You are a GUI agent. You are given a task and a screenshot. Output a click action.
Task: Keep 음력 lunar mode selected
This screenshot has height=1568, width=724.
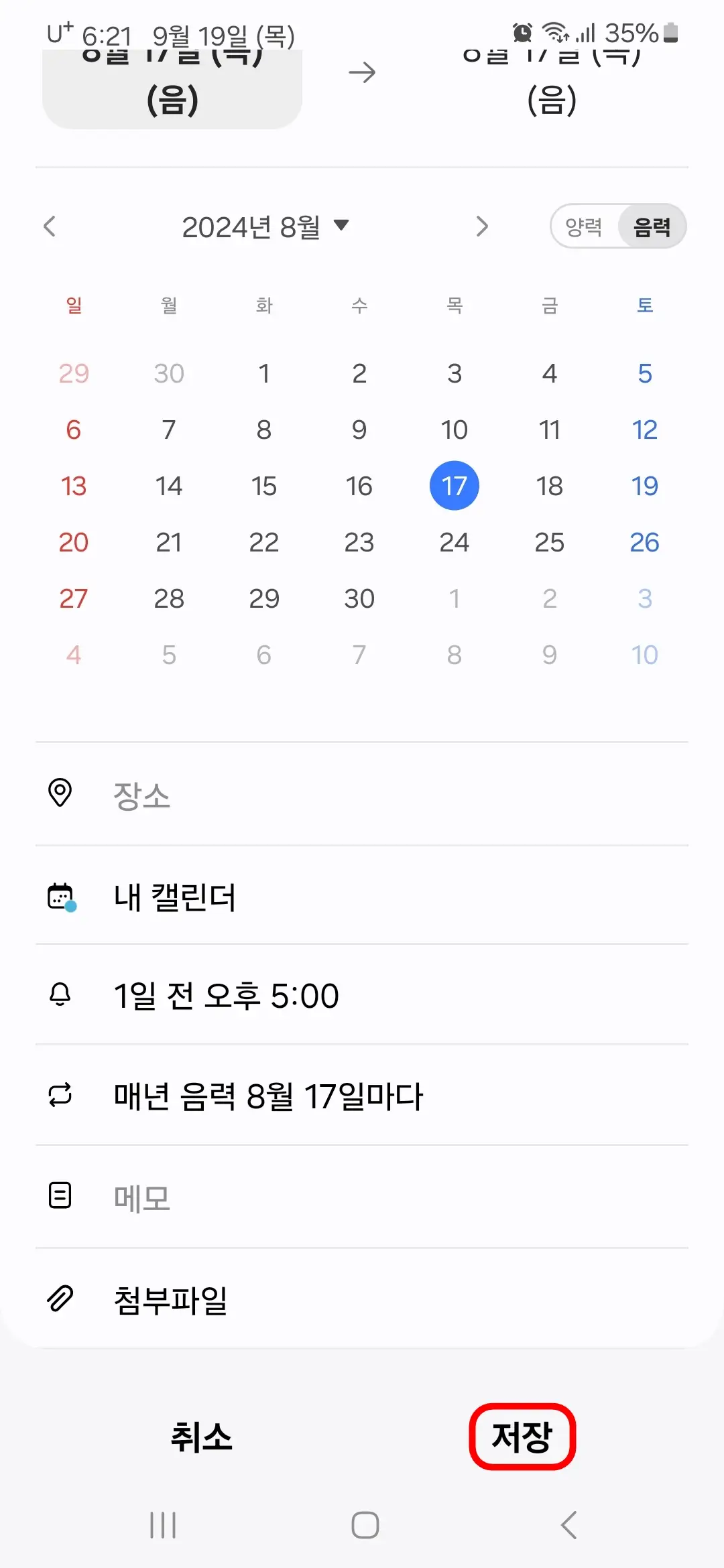tap(651, 226)
